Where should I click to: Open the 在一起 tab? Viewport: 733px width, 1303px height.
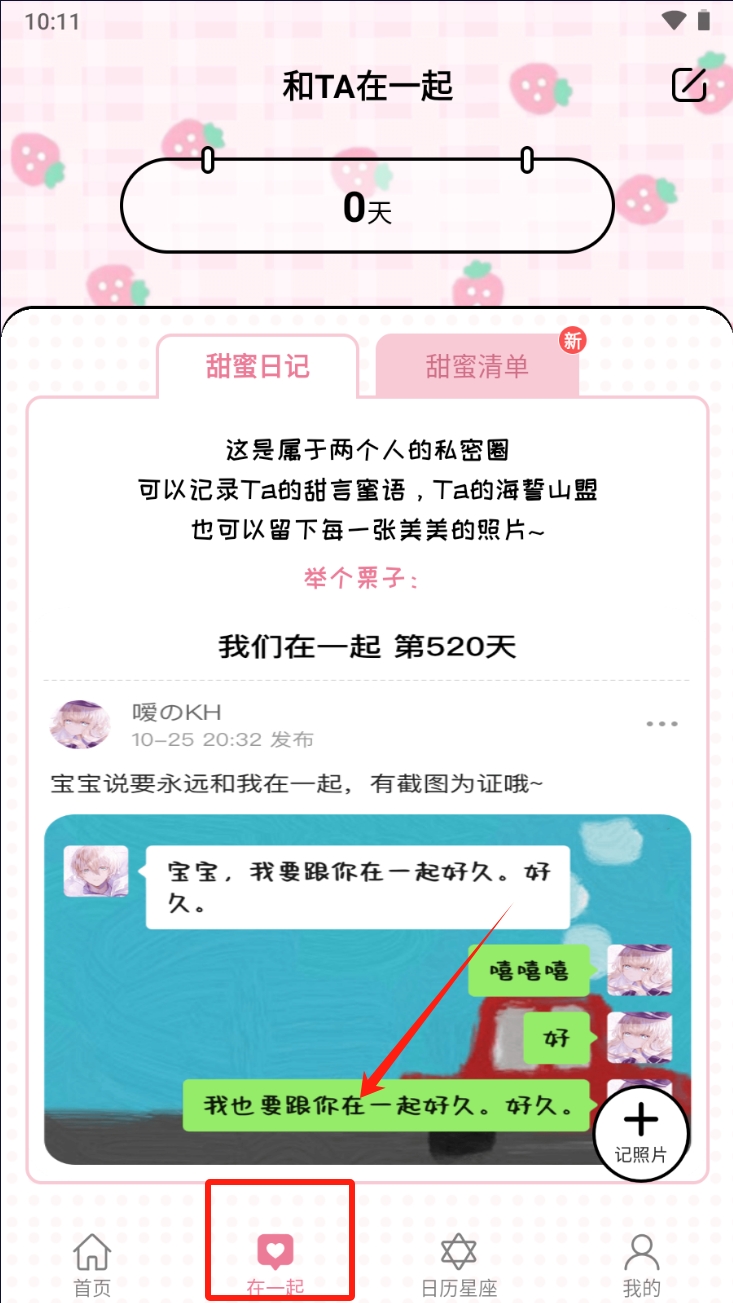pyautogui.click(x=276, y=1263)
